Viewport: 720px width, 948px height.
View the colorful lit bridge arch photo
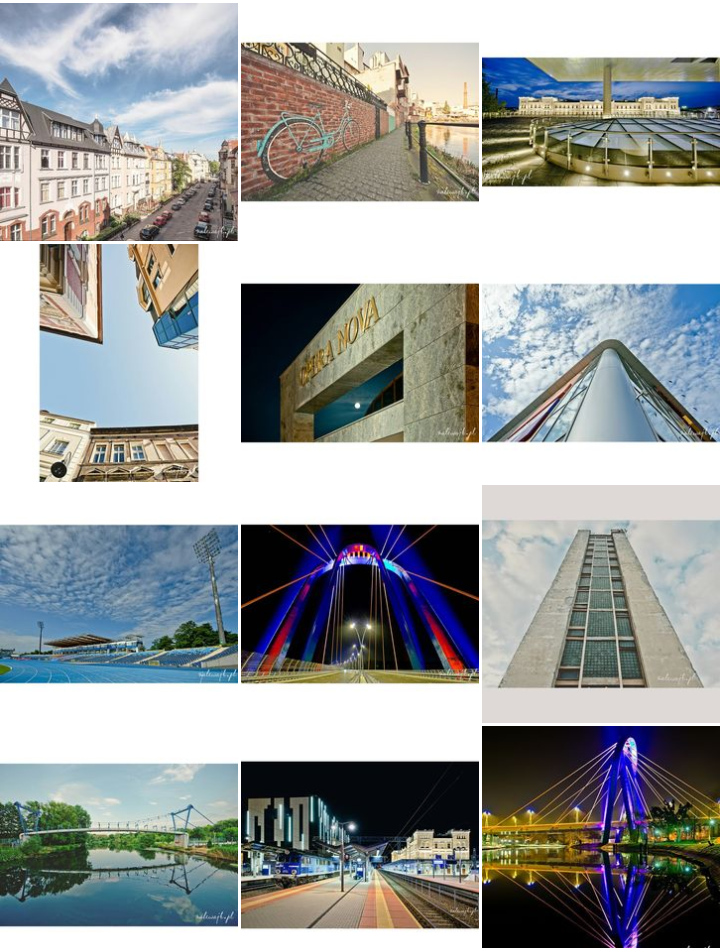tap(359, 603)
